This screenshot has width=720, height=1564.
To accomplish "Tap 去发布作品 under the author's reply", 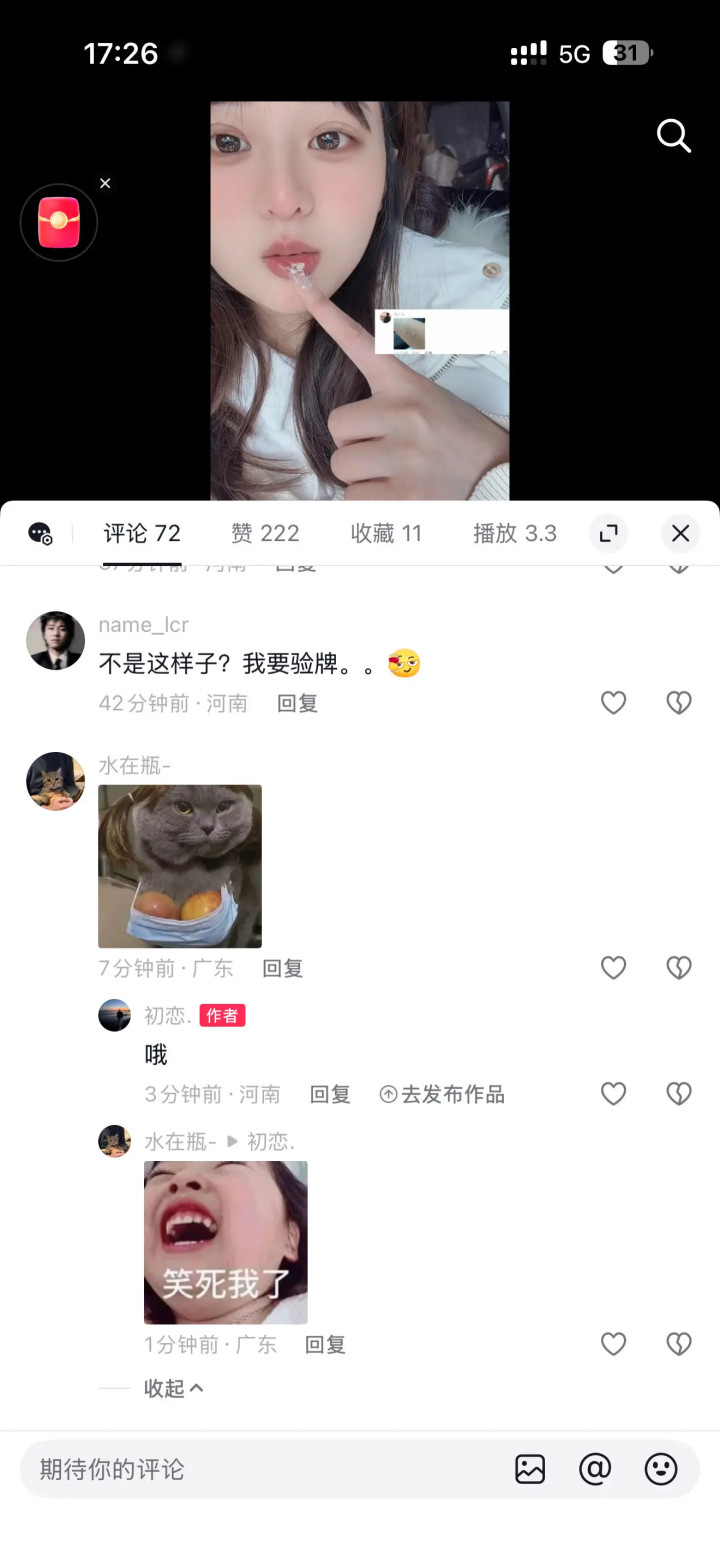I will click(x=442, y=1094).
